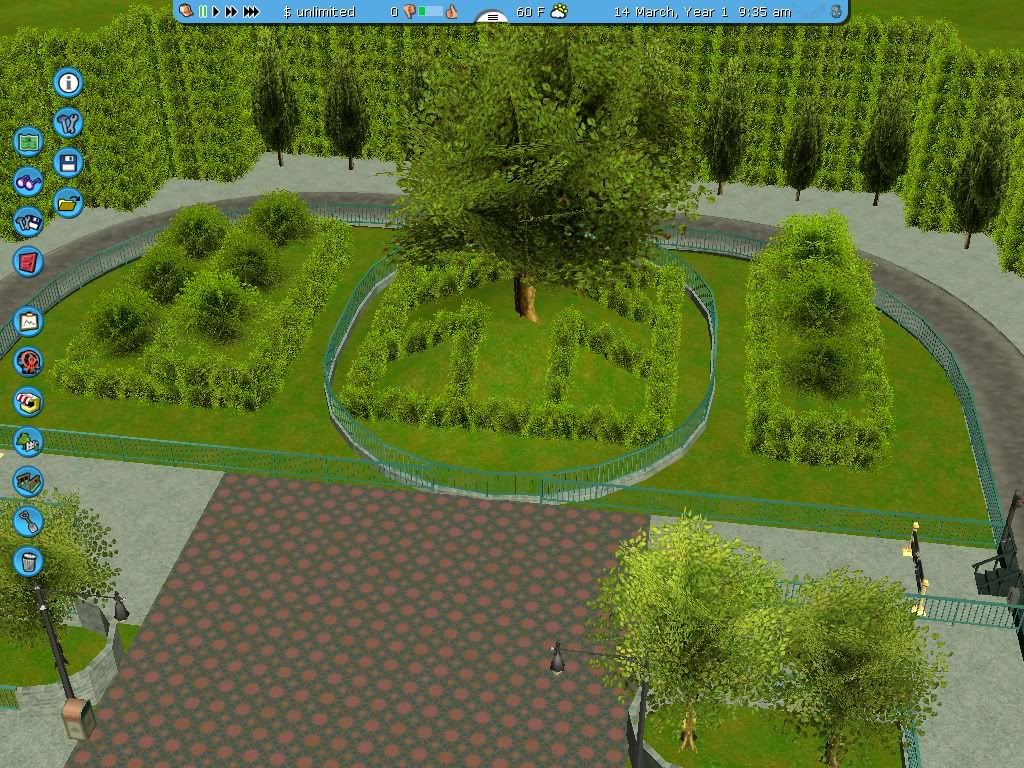Save the game with the floppy disk icon
The image size is (1024, 768).
[x=68, y=163]
